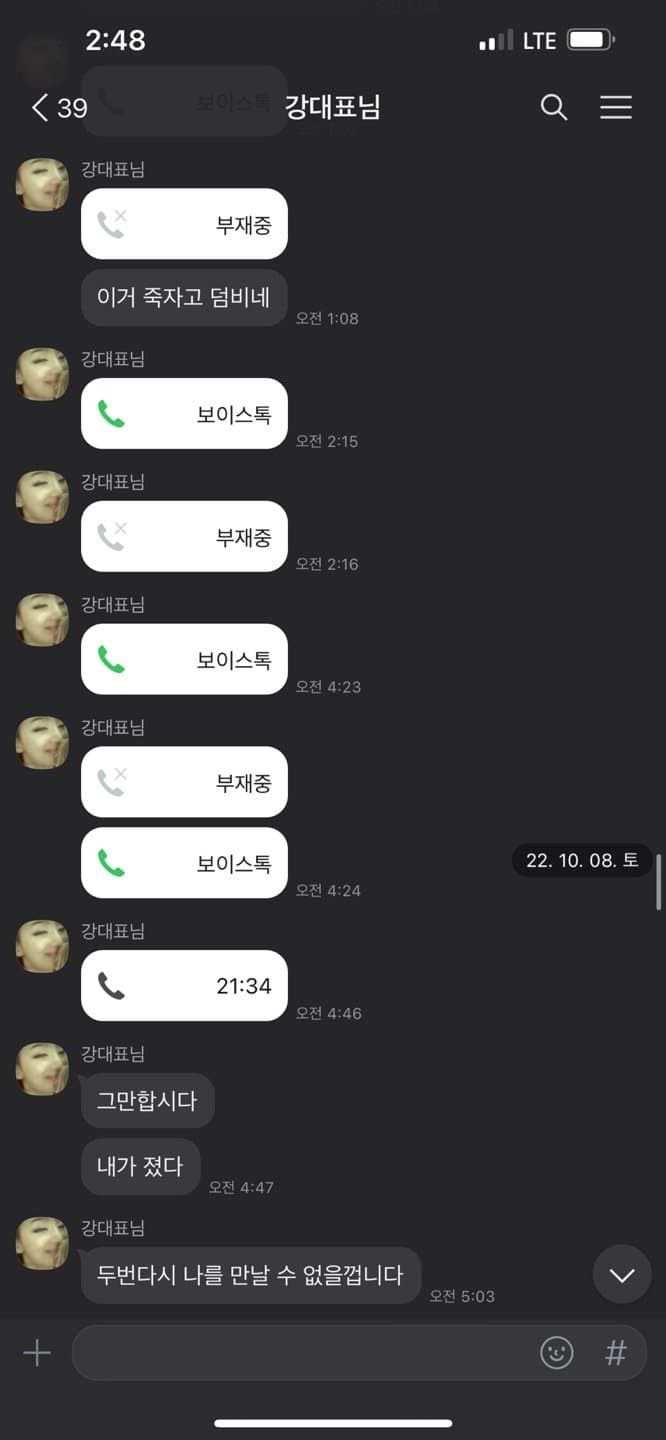The width and height of the screenshot is (666, 1440).
Task: Open the profile photo beside 그만합시다
Action: point(42,1068)
